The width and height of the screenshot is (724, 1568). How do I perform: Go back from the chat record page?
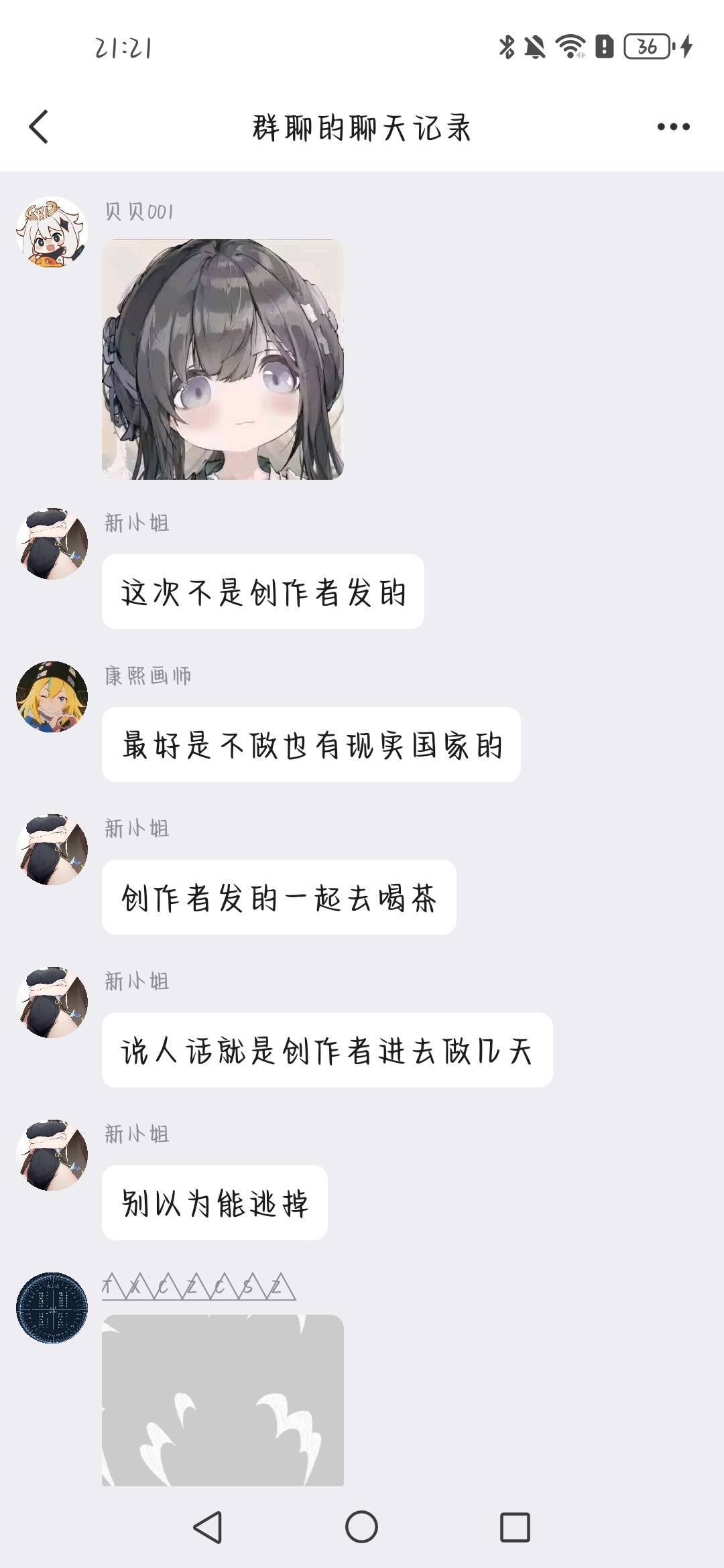(x=39, y=127)
